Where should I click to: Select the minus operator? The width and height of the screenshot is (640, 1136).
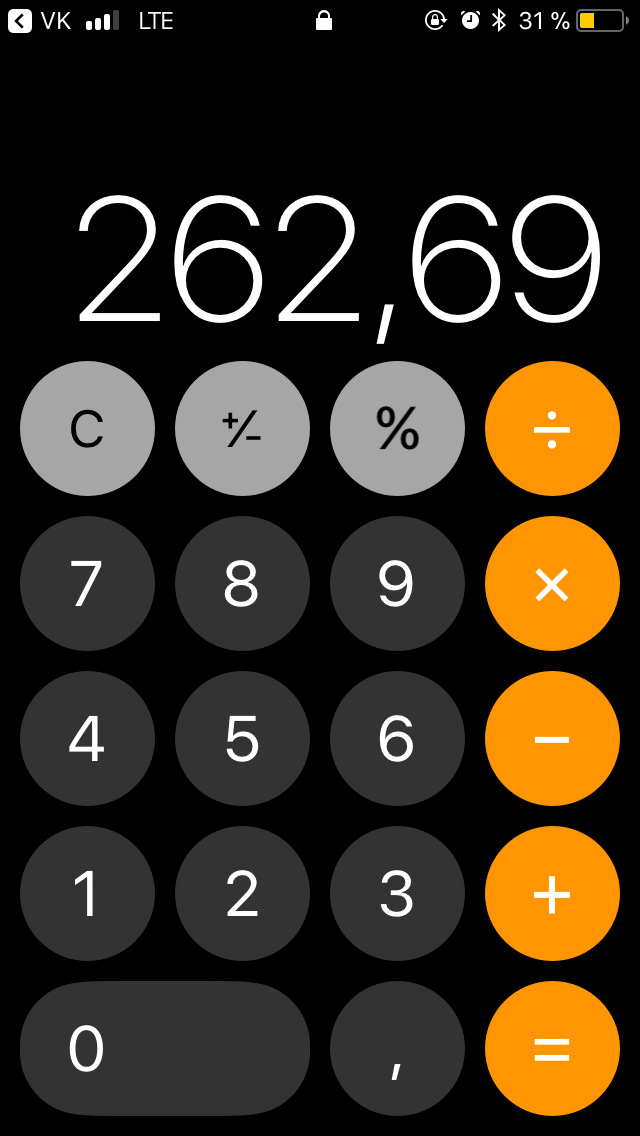pyautogui.click(x=552, y=738)
